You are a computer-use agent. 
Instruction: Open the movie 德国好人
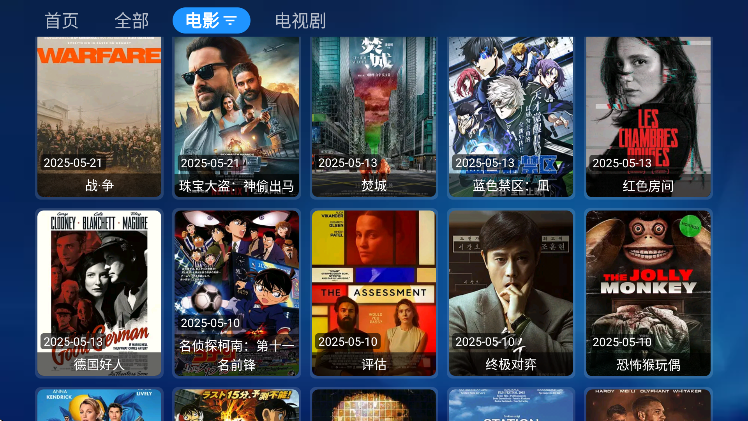tap(99, 290)
